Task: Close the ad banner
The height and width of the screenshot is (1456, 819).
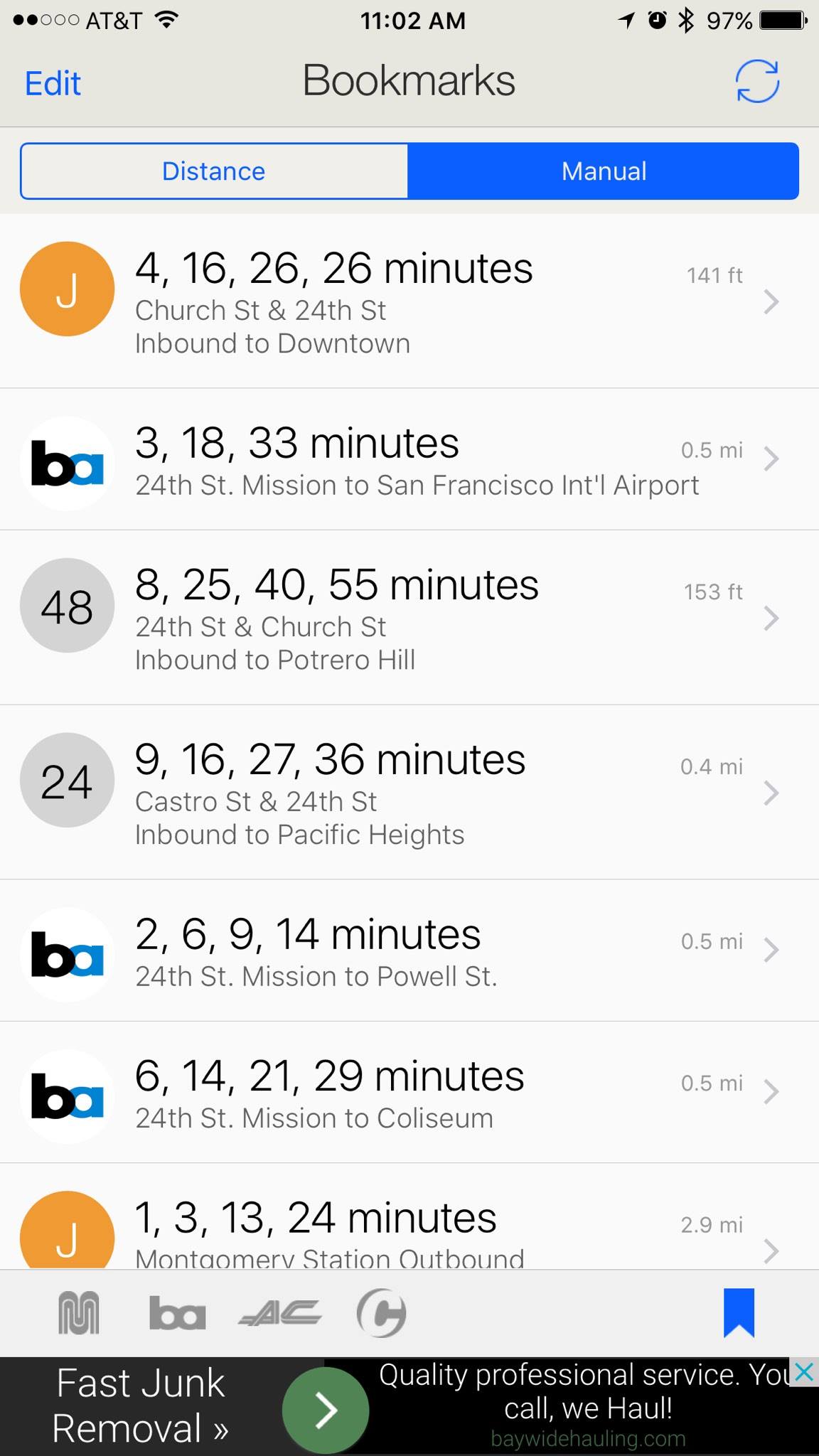Action: pyautogui.click(x=804, y=1372)
